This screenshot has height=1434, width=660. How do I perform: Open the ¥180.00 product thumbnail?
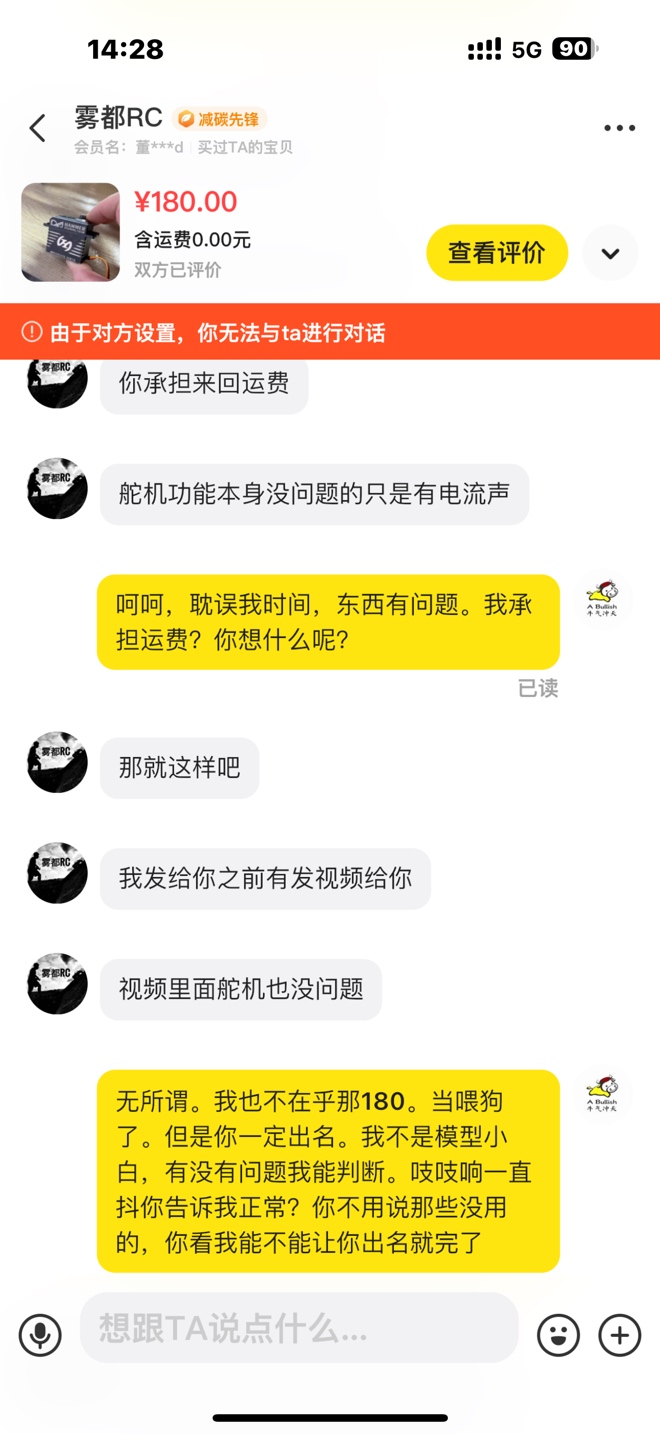[71, 232]
